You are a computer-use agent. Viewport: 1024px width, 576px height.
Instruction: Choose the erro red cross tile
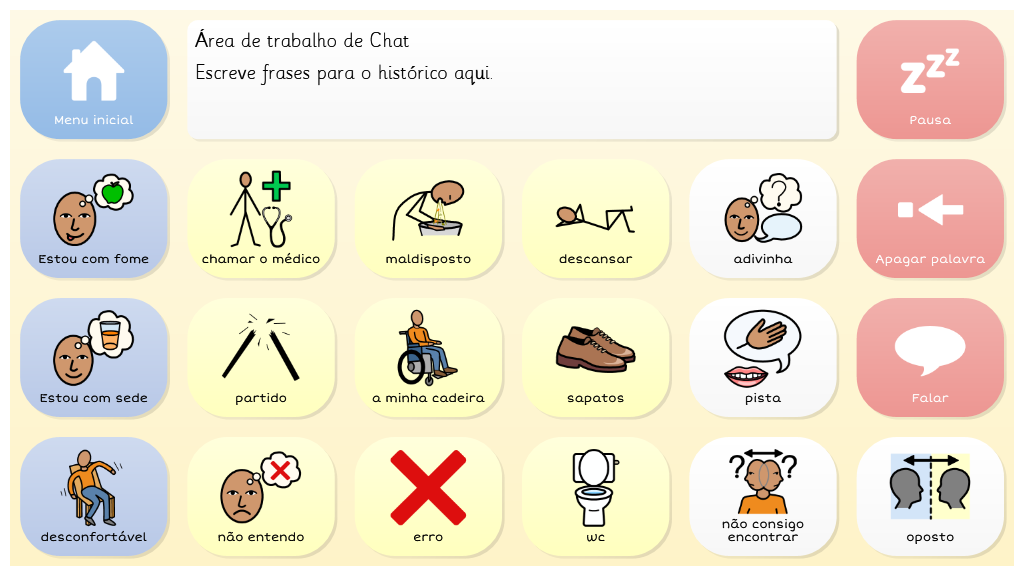[428, 497]
